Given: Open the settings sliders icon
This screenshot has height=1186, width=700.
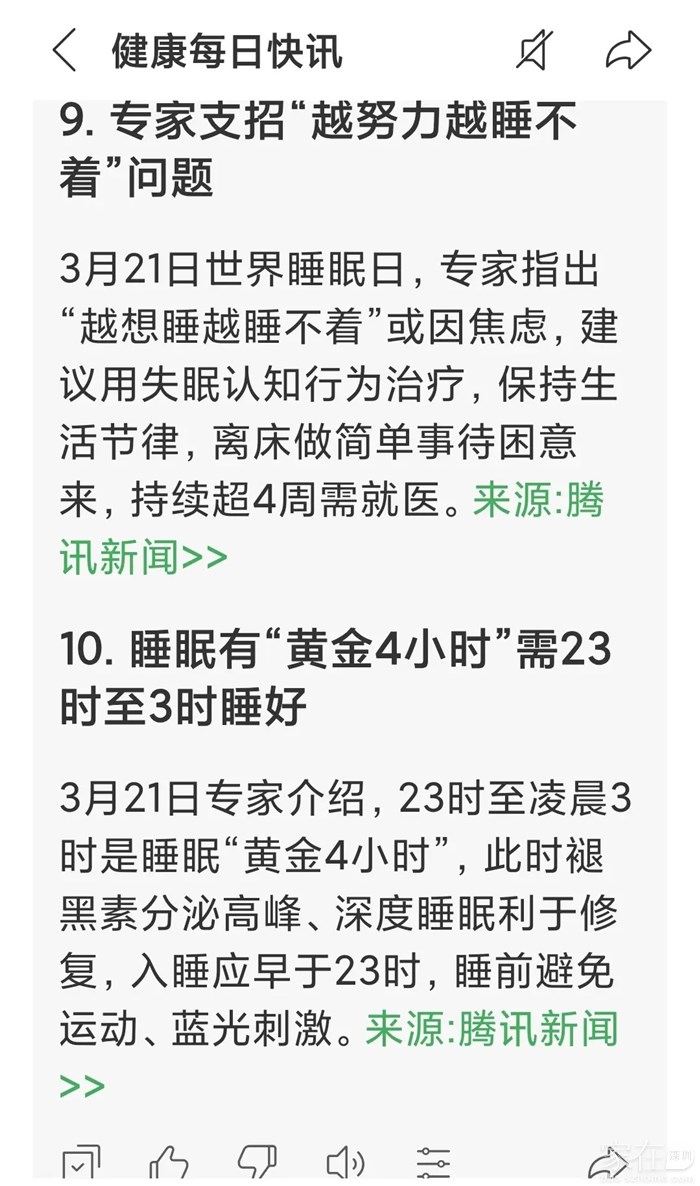Looking at the screenshot, I should [x=434, y=1163].
